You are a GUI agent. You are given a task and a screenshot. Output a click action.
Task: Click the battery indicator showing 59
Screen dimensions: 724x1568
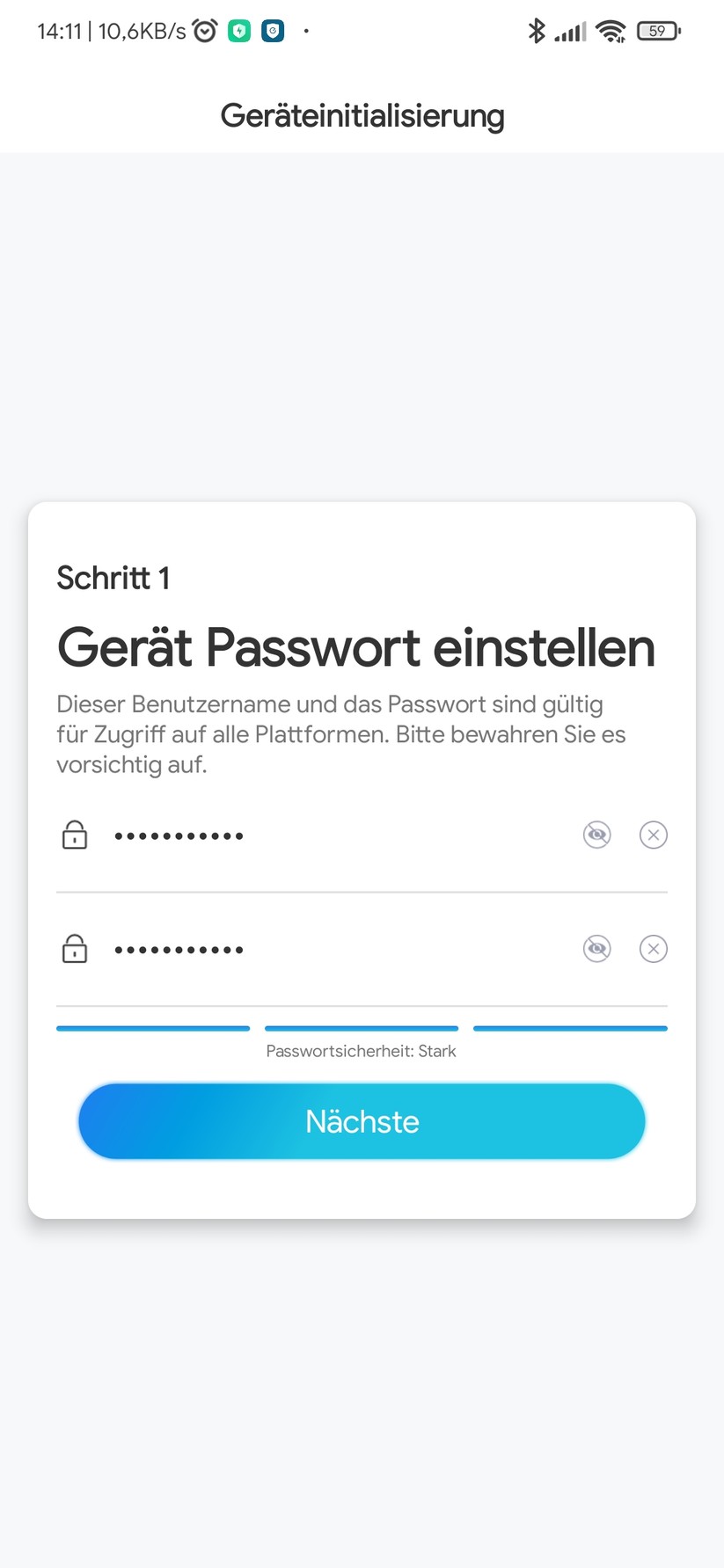tap(658, 30)
